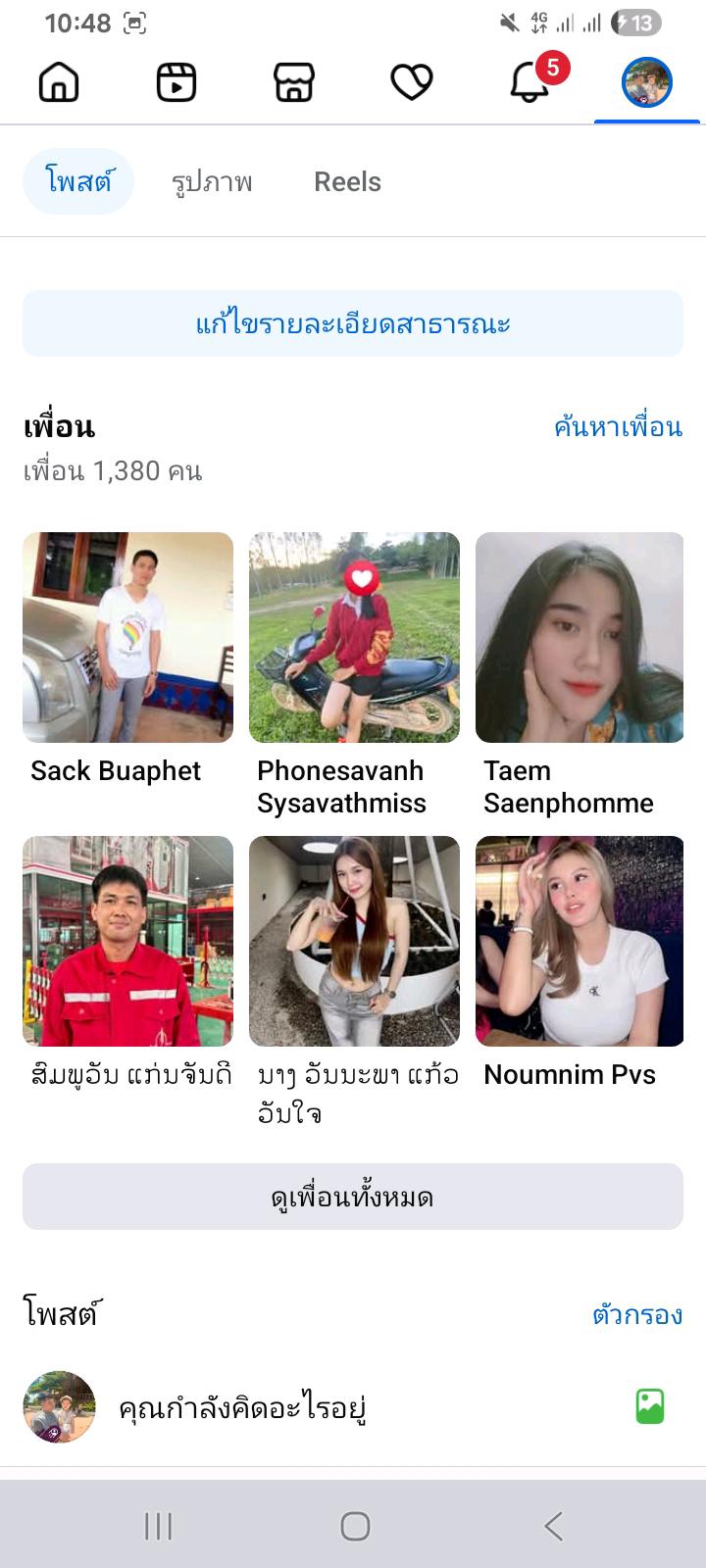
Task: Open Noumnim Pvs's profile
Action: click(x=580, y=941)
